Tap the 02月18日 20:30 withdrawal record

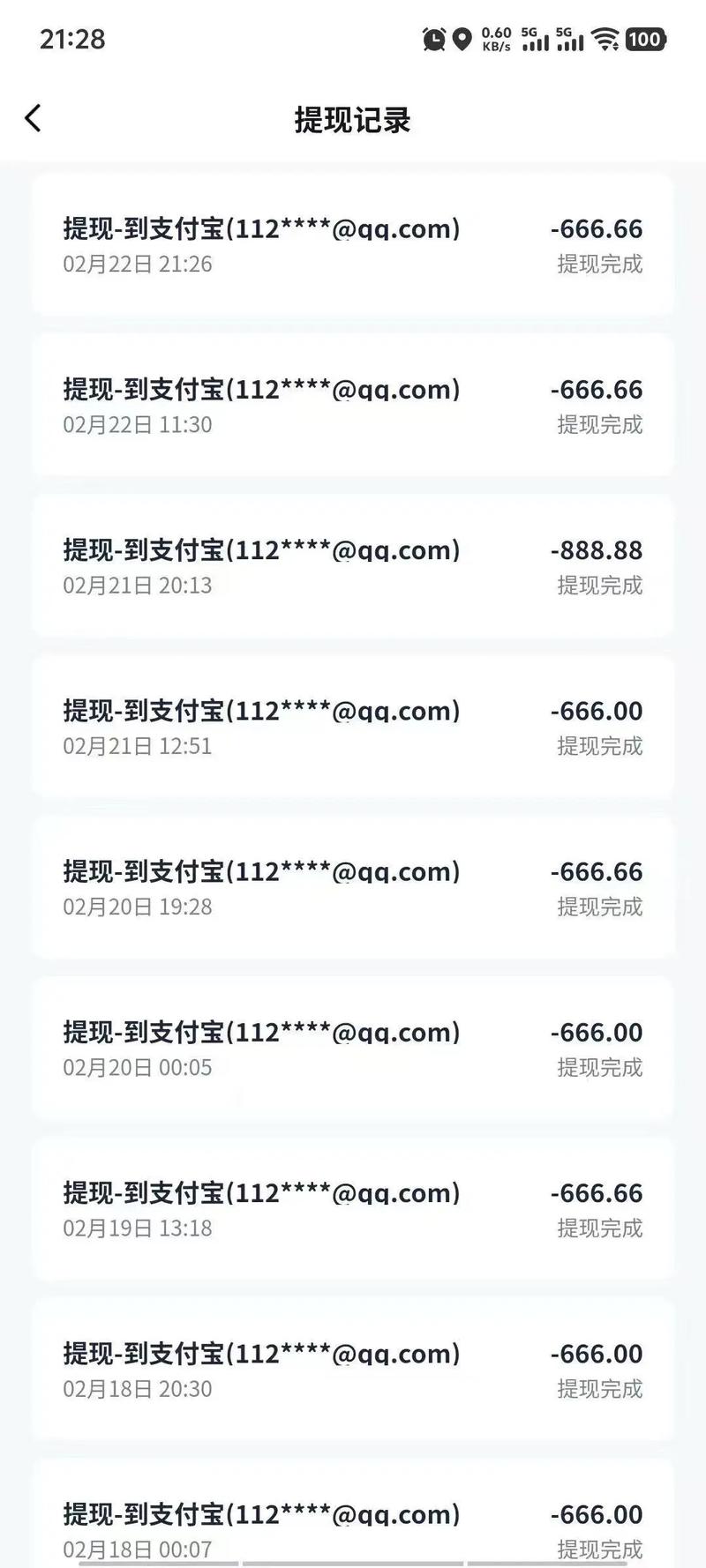[353, 1370]
